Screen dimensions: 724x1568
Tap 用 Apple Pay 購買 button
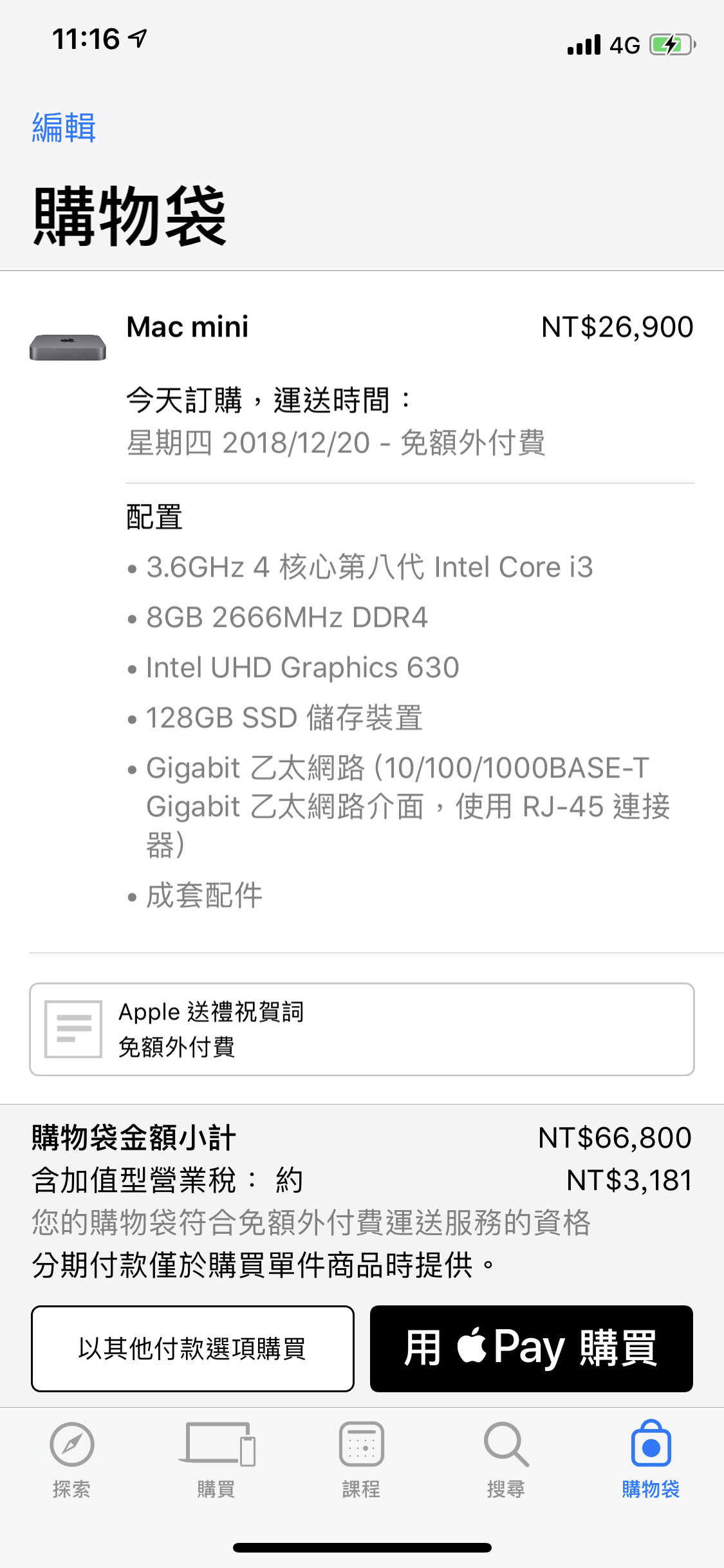point(531,1347)
